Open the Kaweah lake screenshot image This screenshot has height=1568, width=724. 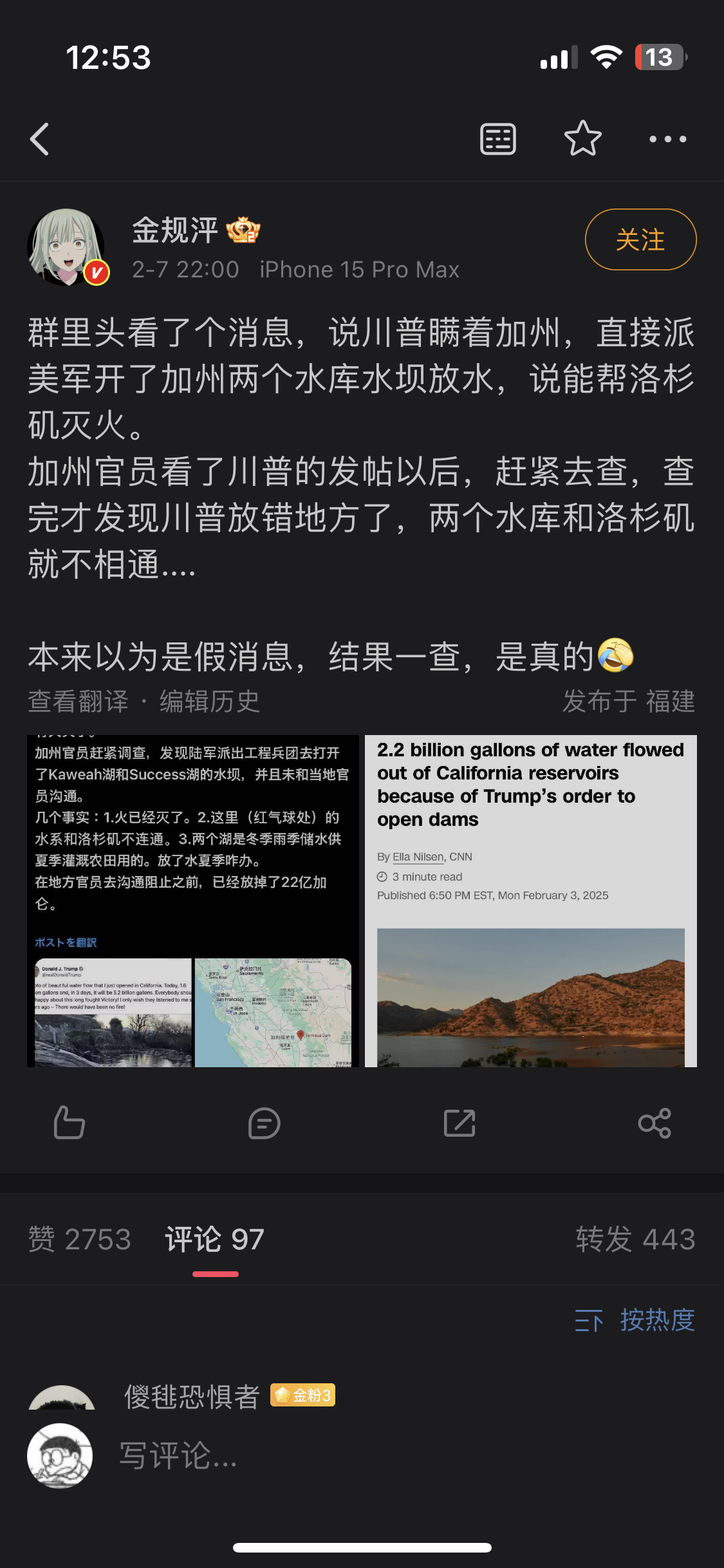tap(192, 901)
